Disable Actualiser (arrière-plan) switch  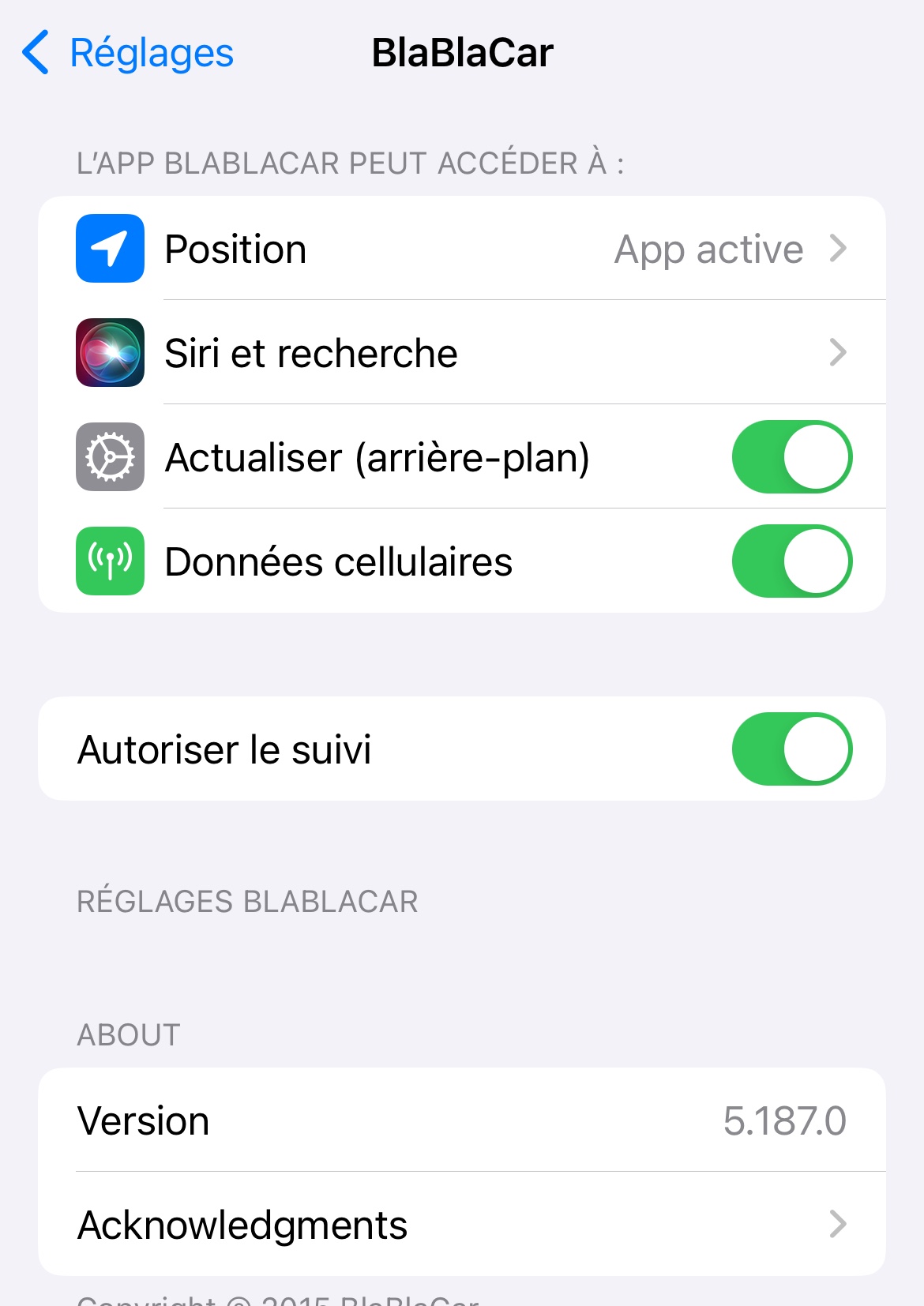pos(791,457)
